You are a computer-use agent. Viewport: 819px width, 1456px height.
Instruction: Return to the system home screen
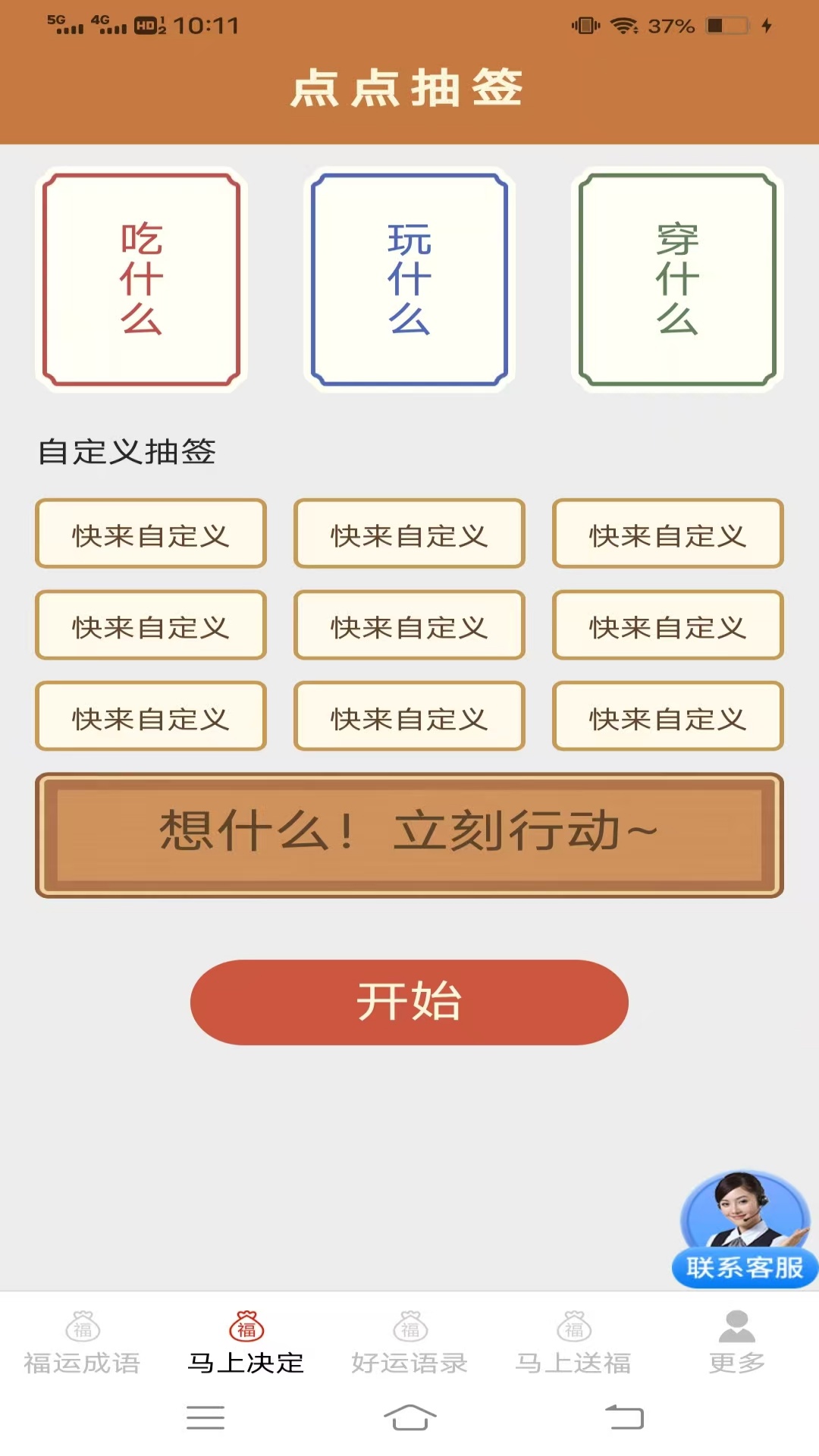coord(409,1417)
